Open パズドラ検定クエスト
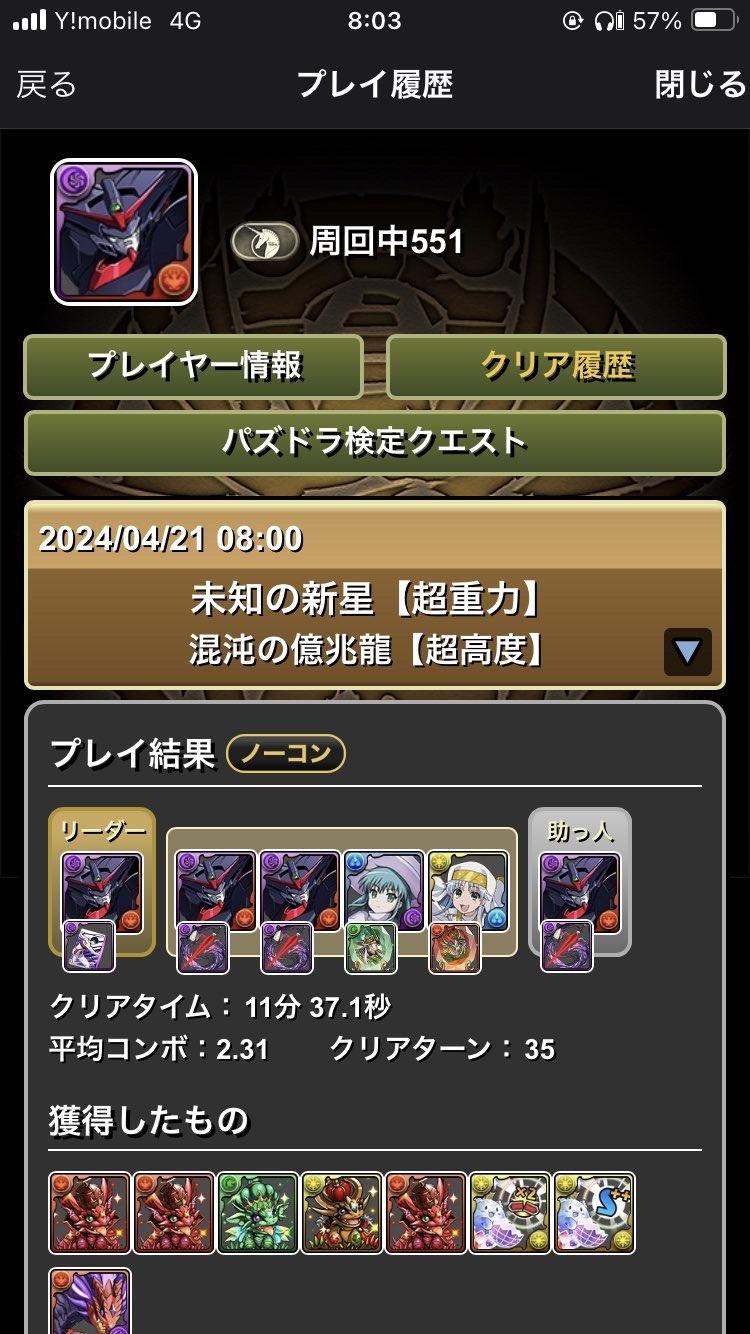Screen dimensions: 750x1334 [x=374, y=441]
